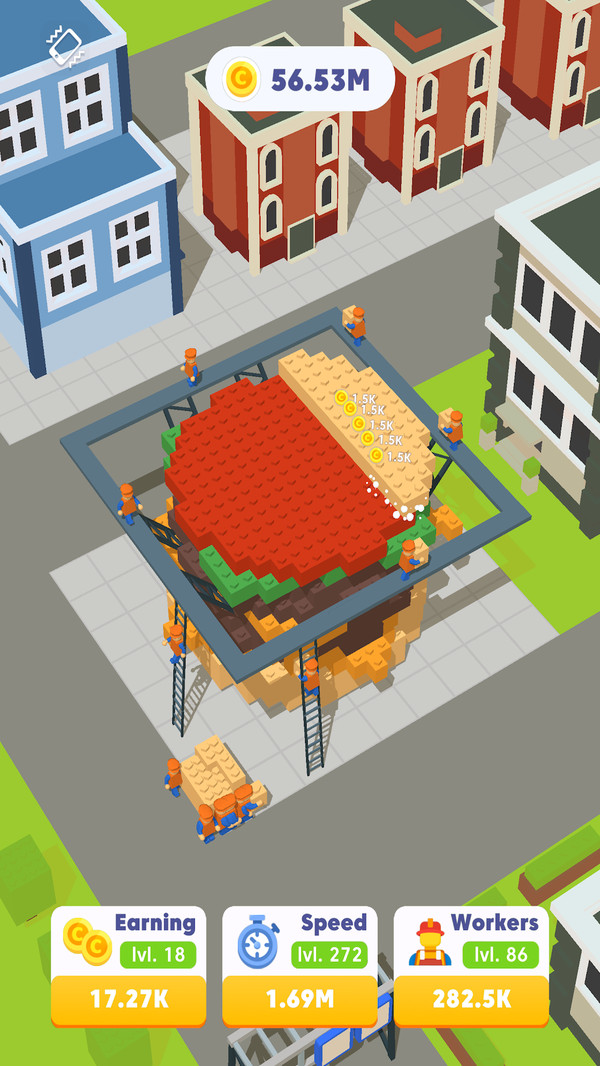
Task: Buy the Speed upgrade for 1.69M
Action: coord(299,998)
